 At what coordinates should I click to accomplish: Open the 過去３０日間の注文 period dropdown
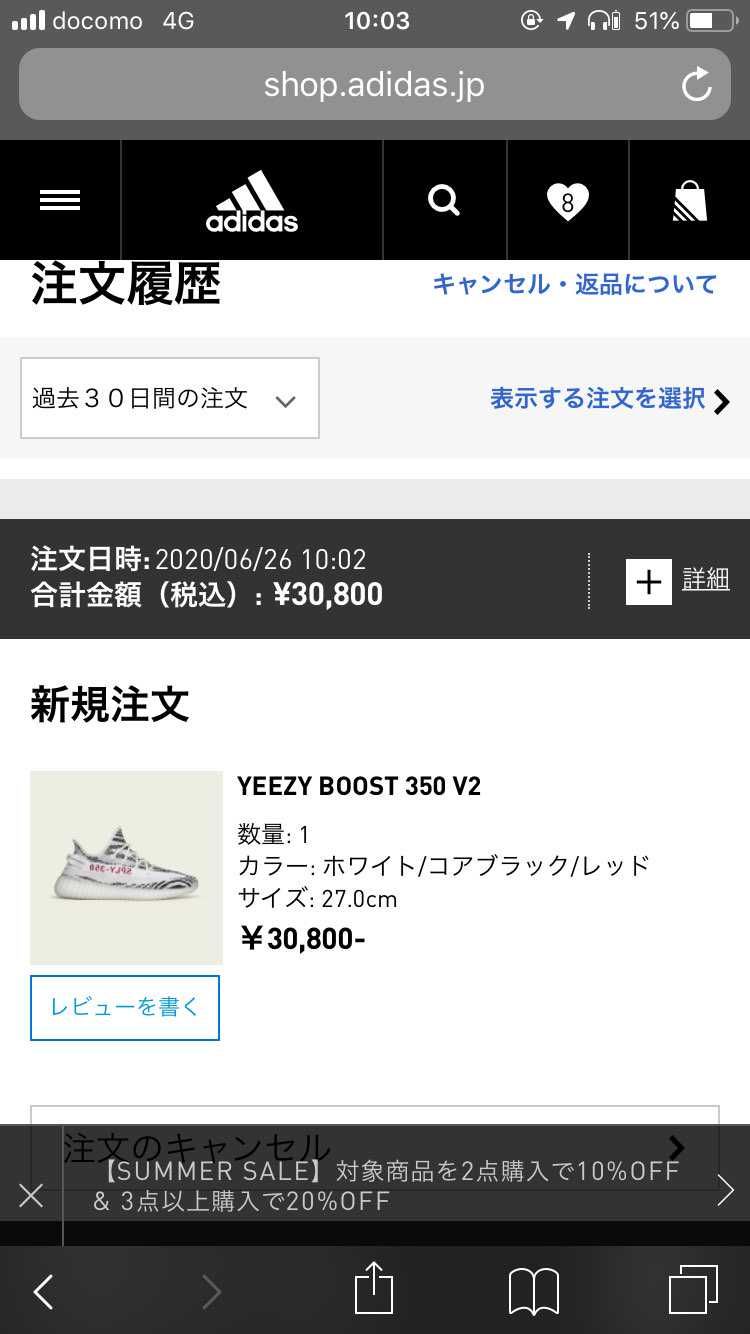[x=169, y=398]
